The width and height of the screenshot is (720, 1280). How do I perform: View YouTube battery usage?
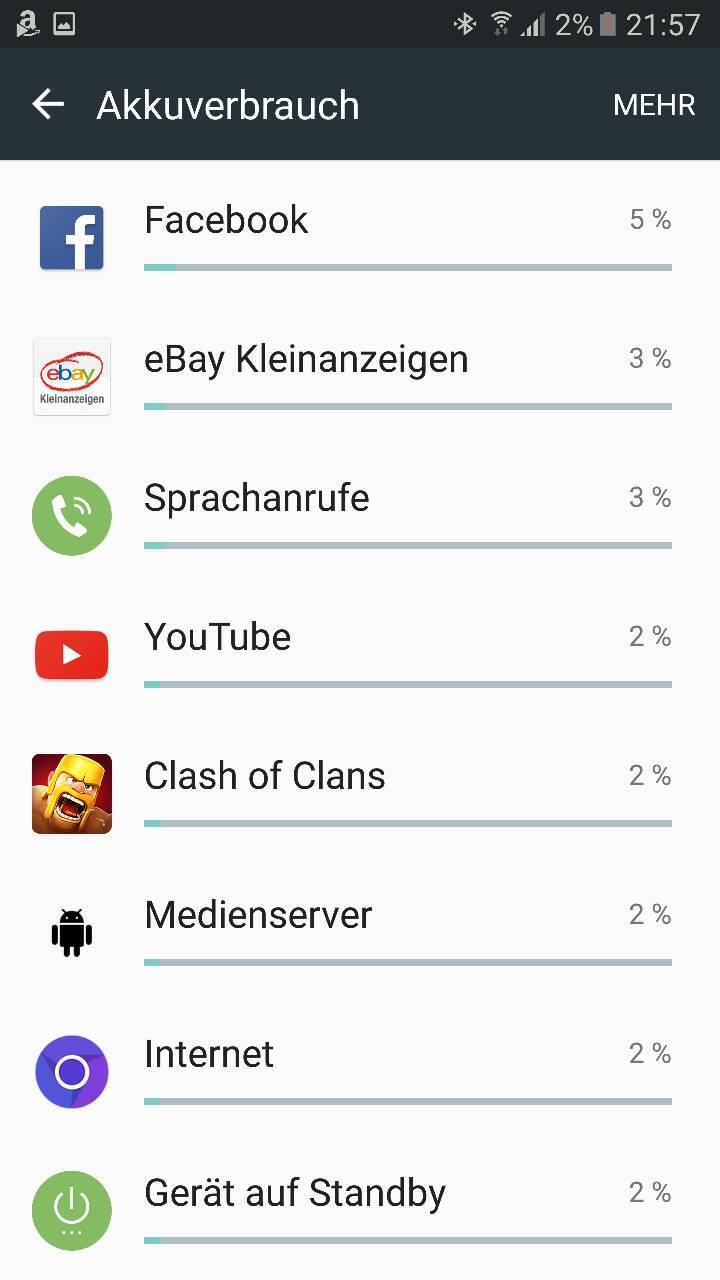[x=360, y=655]
